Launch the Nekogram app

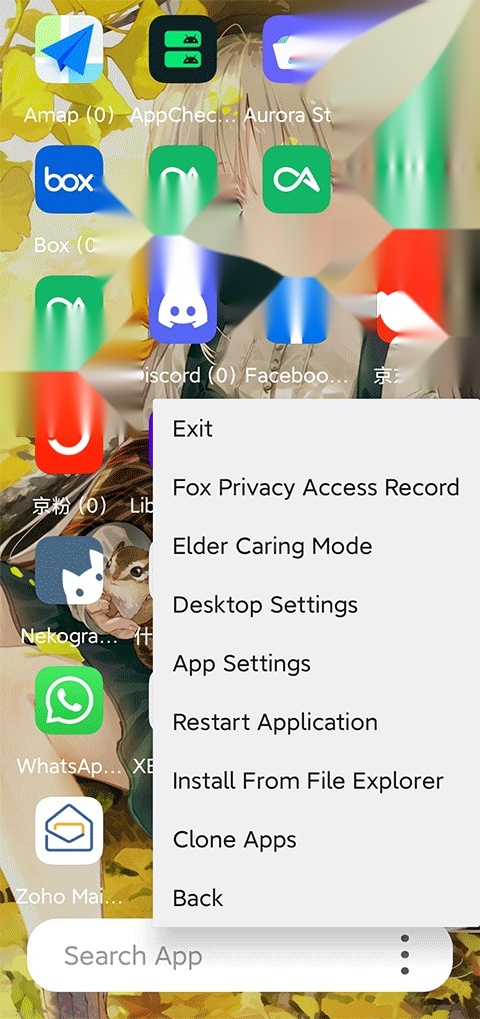point(69,570)
